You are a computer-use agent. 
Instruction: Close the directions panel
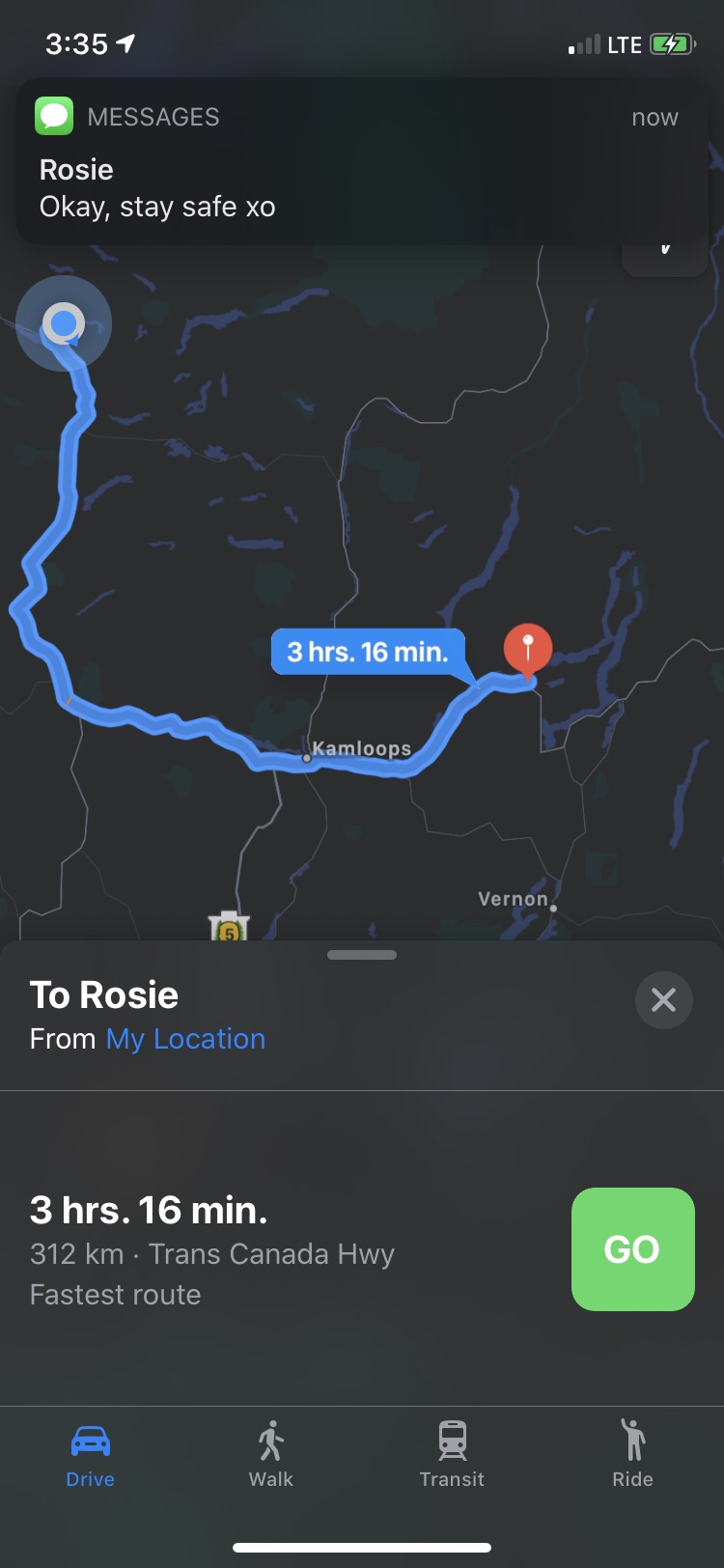tap(663, 999)
